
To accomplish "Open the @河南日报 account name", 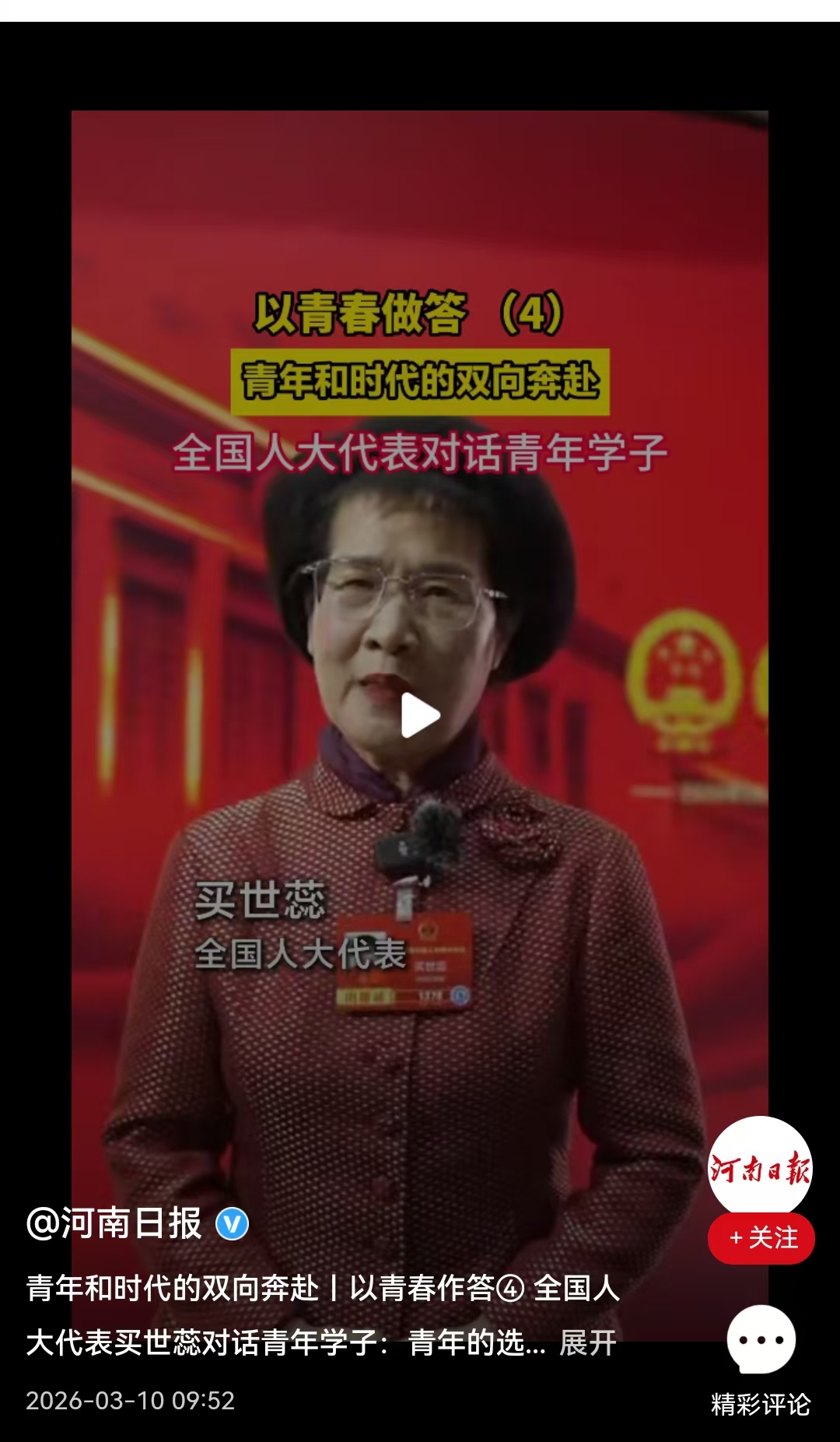I will [114, 1223].
